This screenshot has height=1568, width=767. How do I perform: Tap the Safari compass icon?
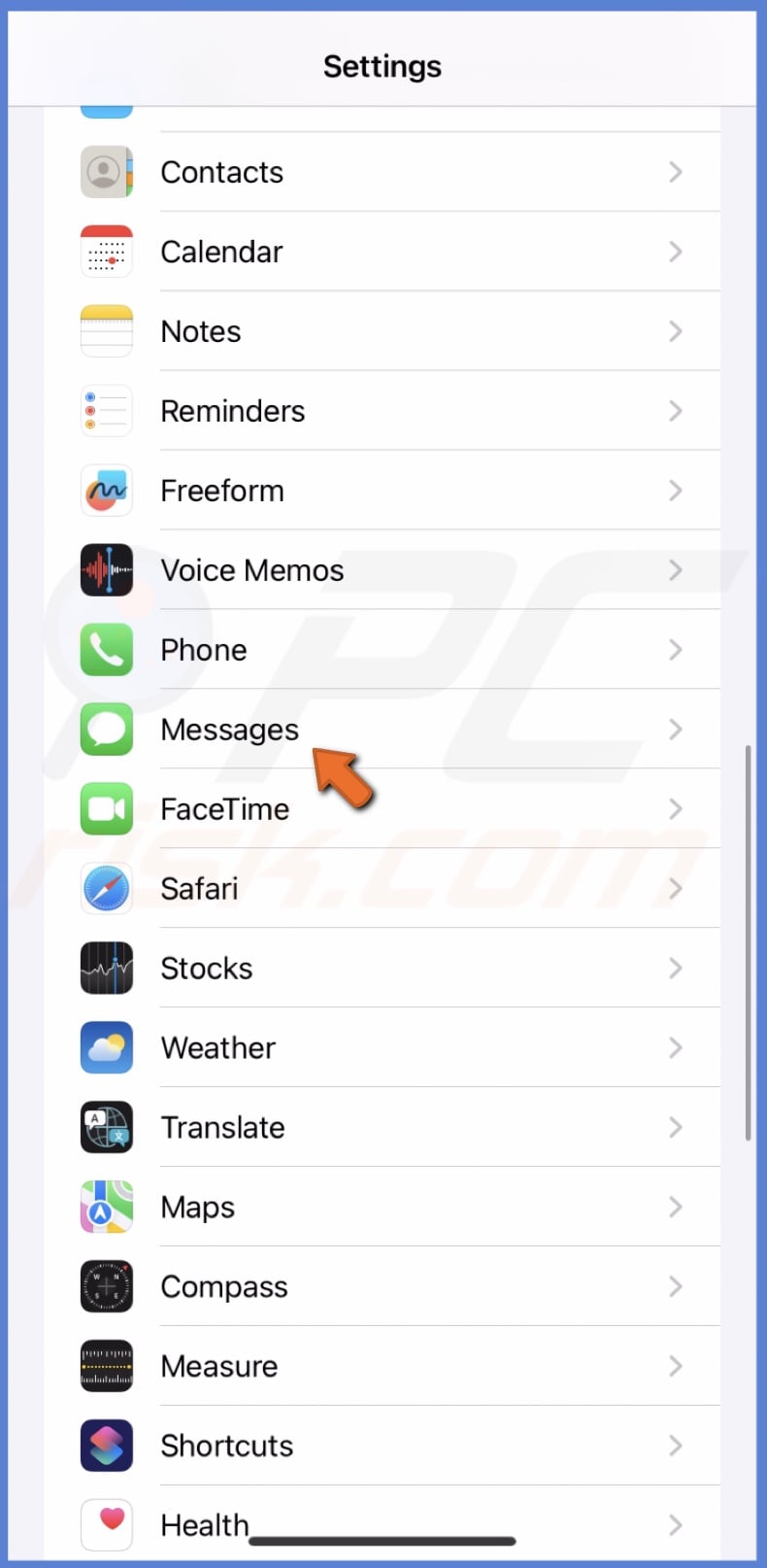pyautogui.click(x=106, y=888)
